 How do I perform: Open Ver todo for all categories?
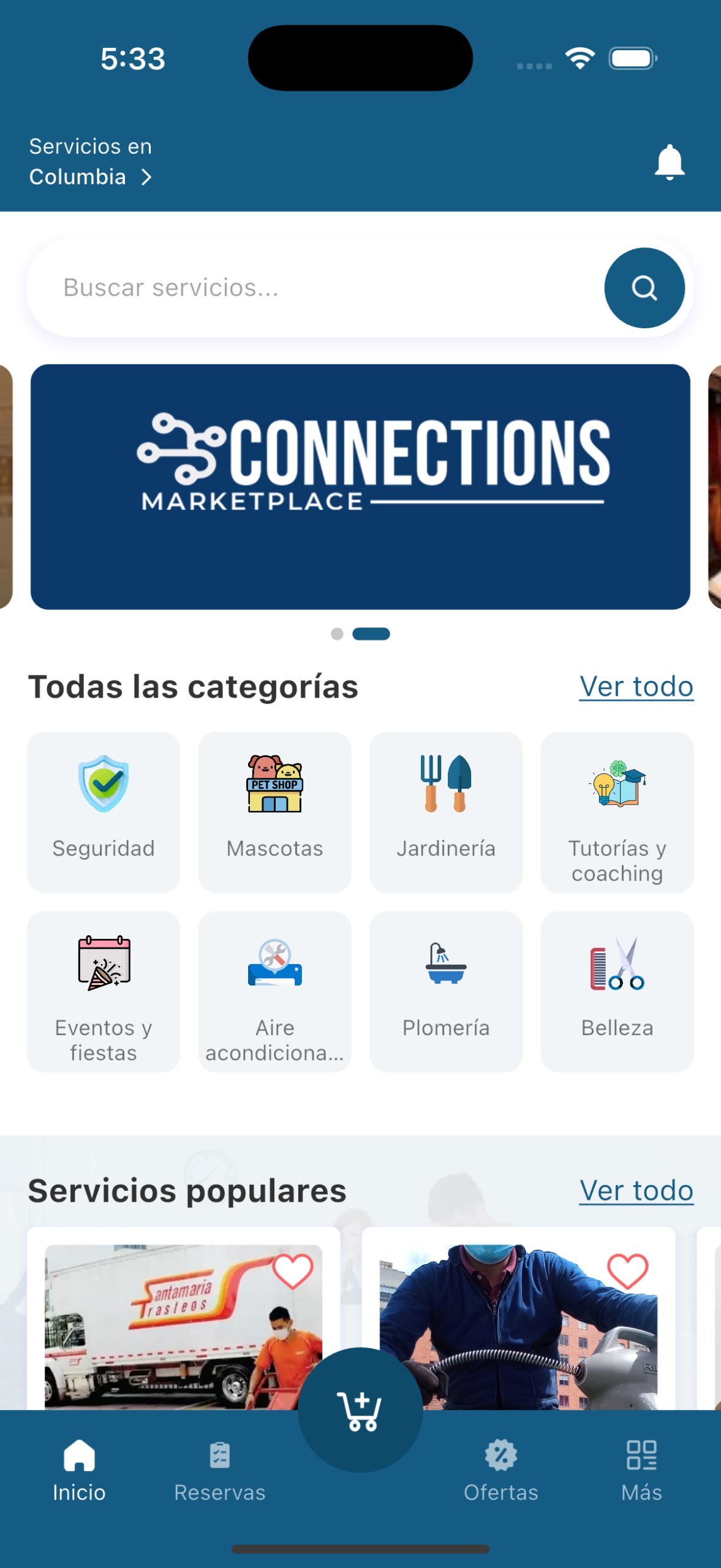pos(636,686)
